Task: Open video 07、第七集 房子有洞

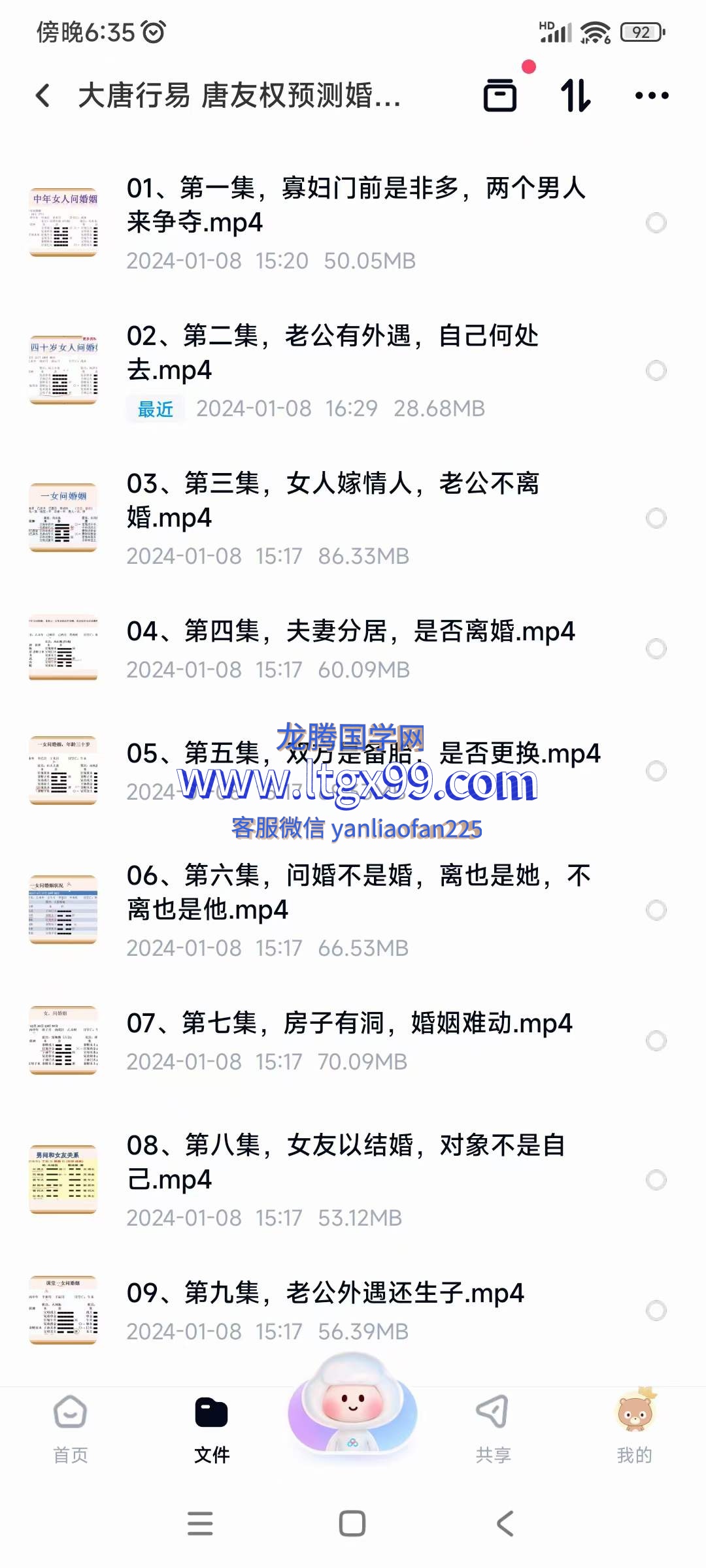Action: 350,1024
